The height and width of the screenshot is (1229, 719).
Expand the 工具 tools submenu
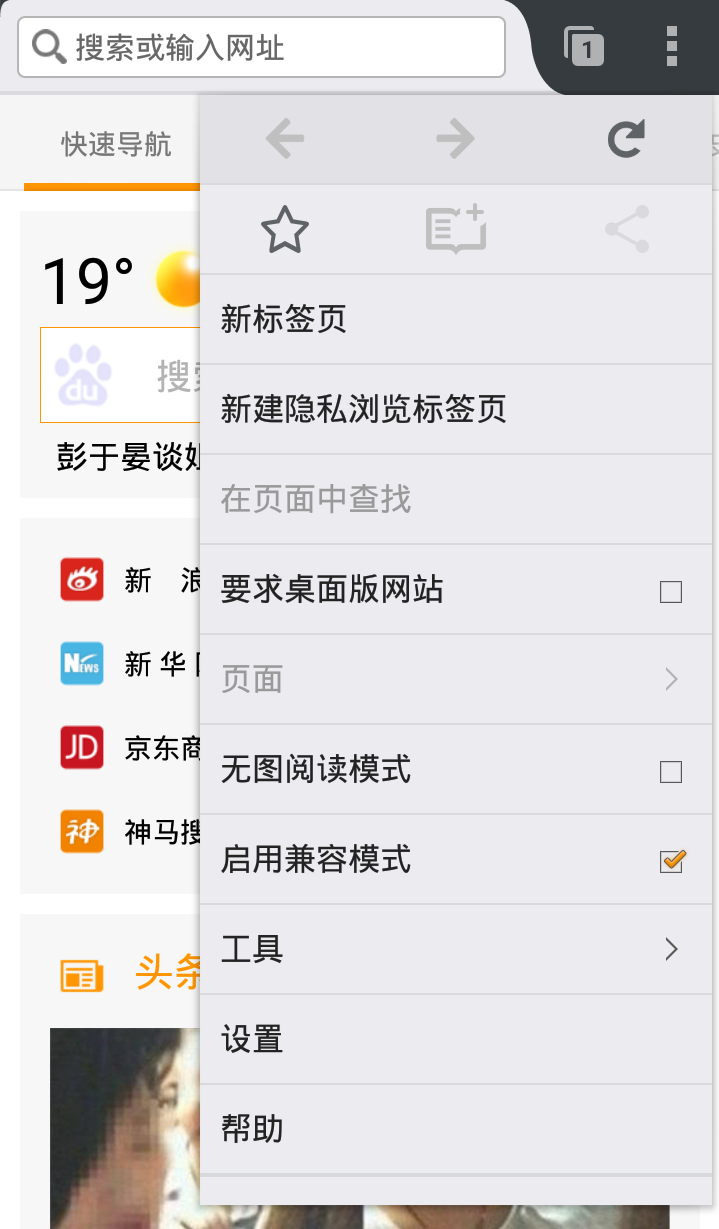pyautogui.click(x=456, y=949)
